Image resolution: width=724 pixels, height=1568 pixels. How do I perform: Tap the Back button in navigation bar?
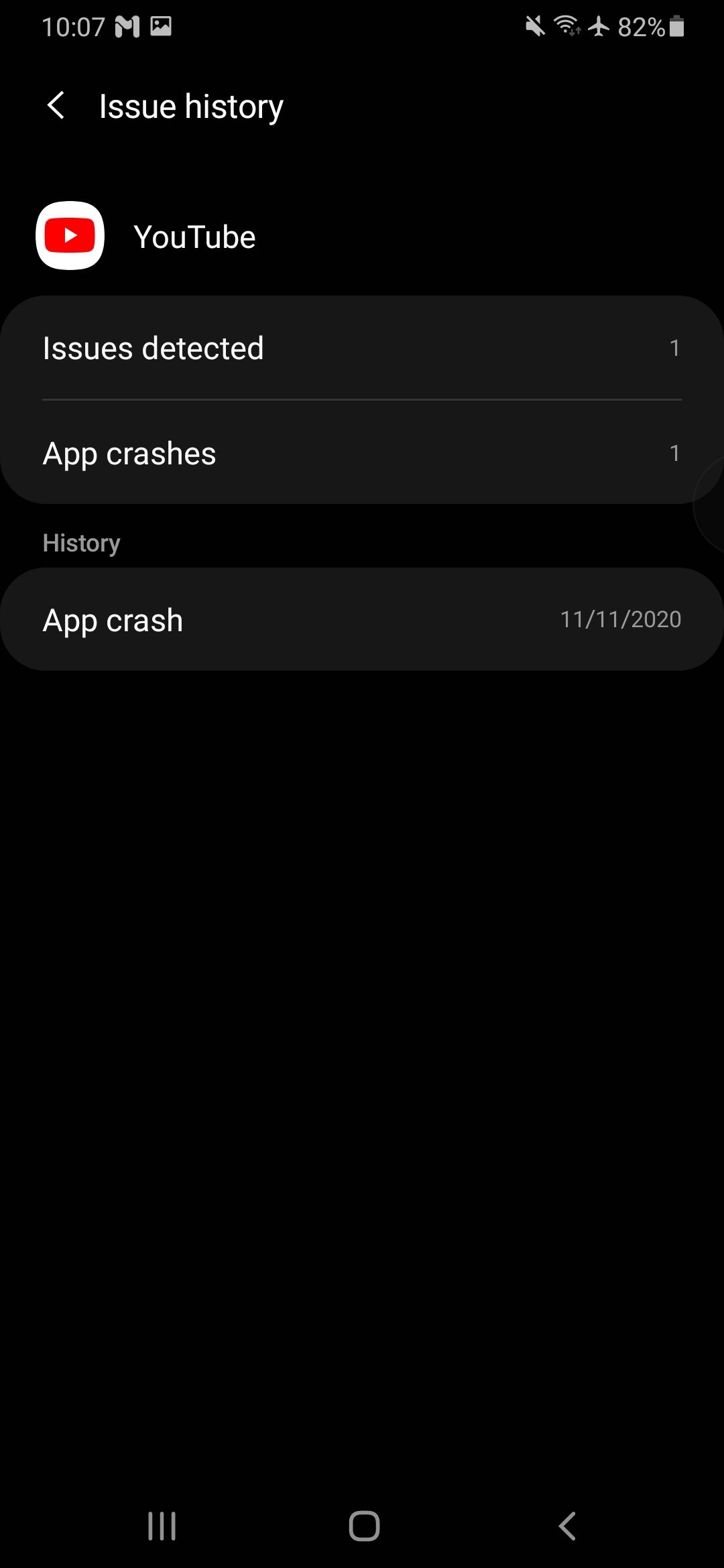pos(566,1525)
